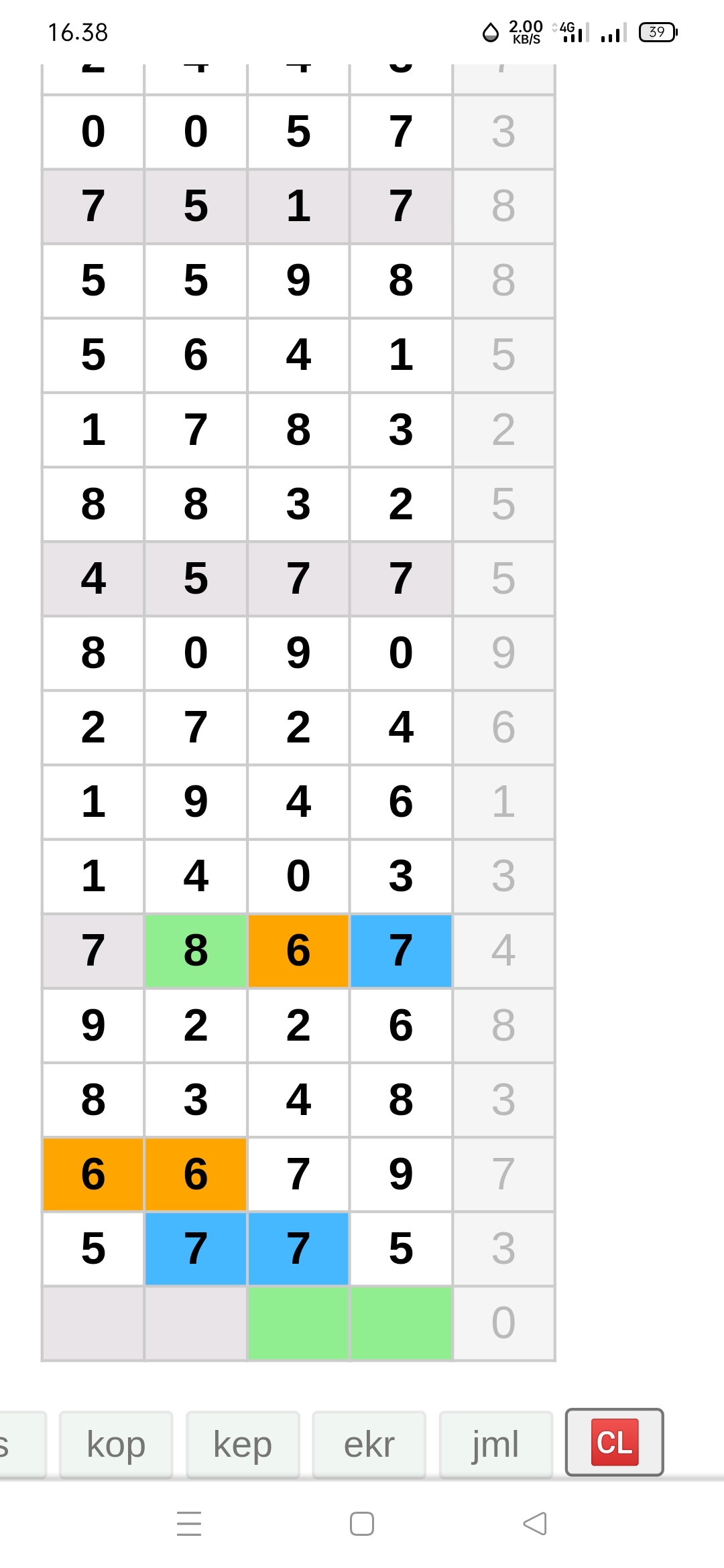
Task: Select the kep button
Action: (243, 1444)
